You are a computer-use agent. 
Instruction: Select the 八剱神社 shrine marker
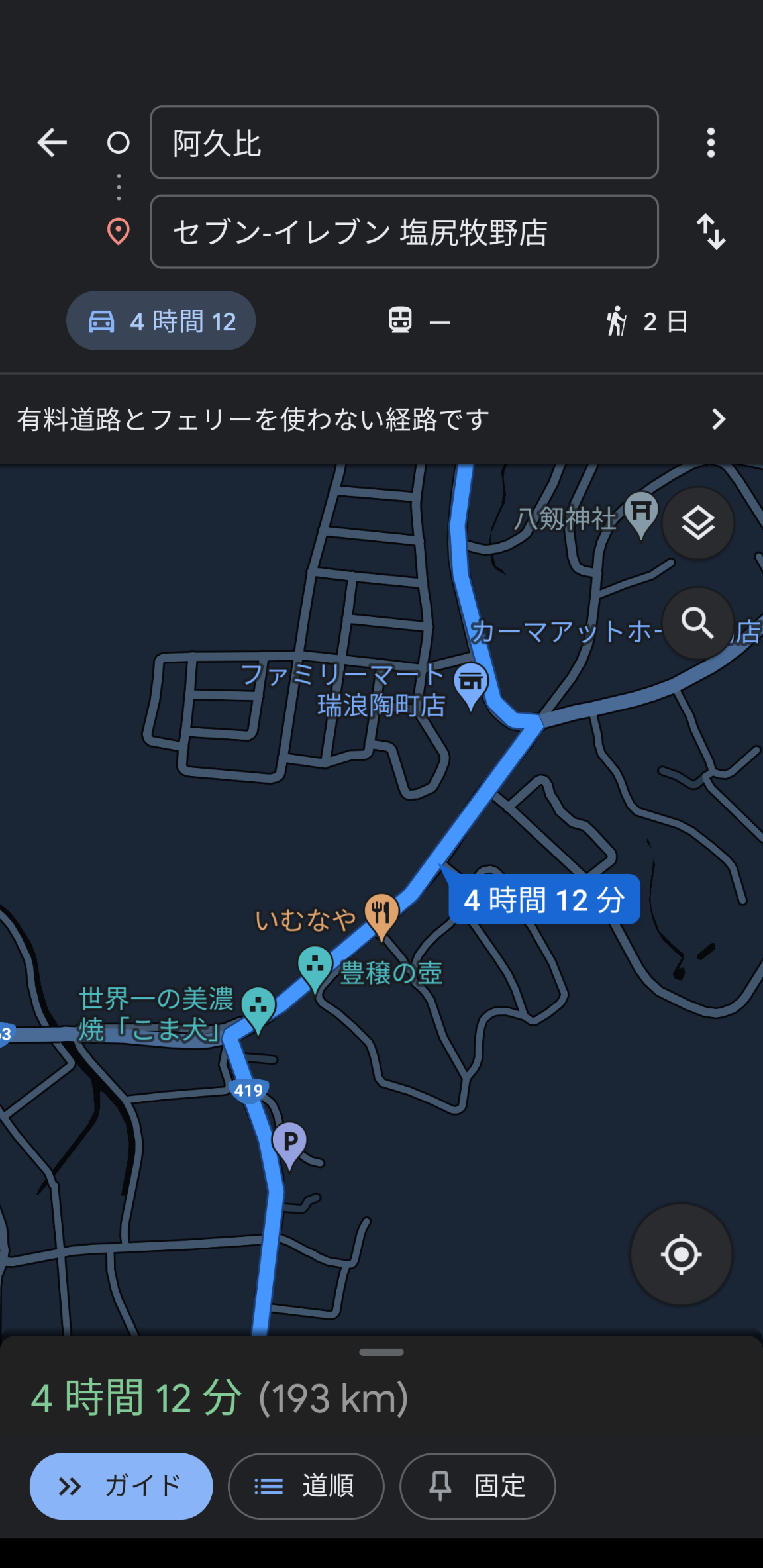point(641,513)
